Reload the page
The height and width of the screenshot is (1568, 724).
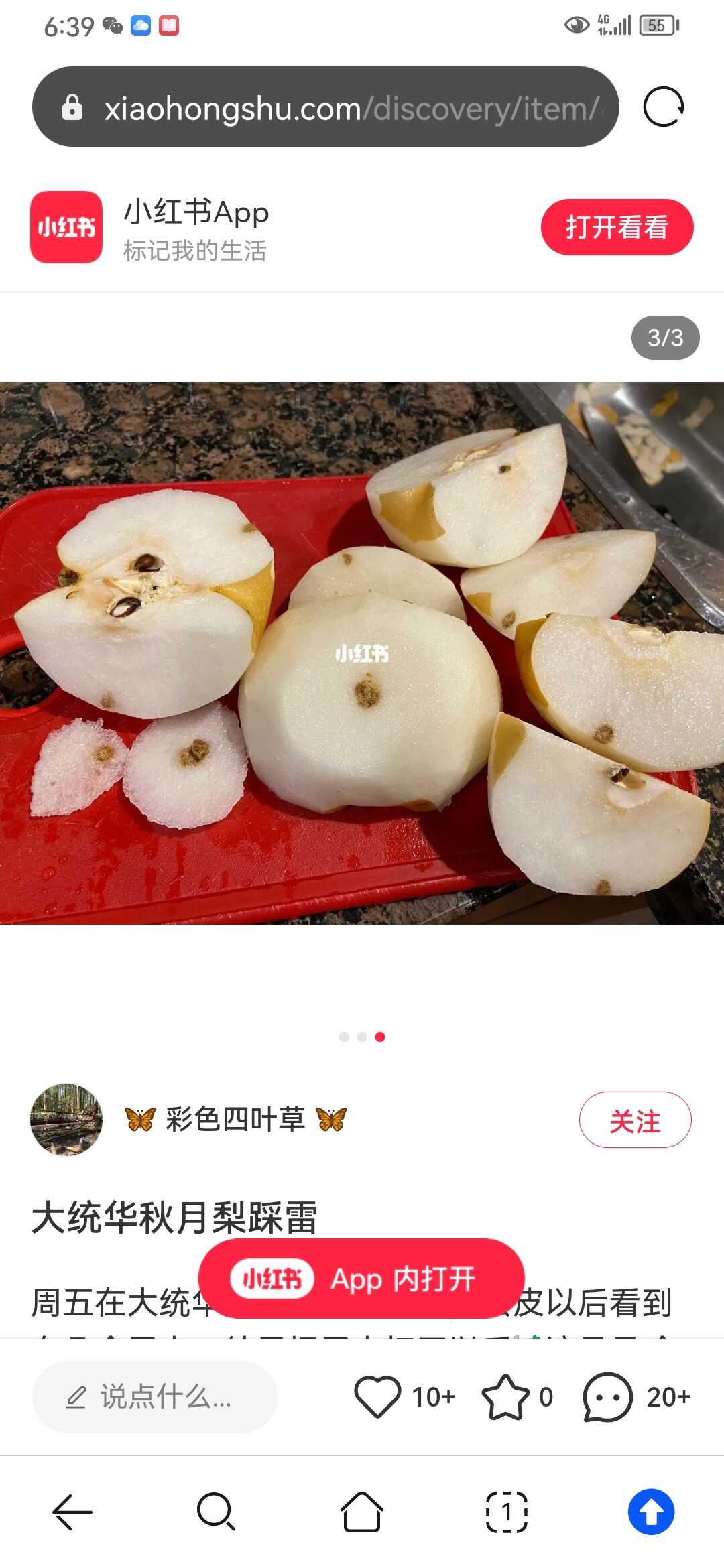pos(663,107)
